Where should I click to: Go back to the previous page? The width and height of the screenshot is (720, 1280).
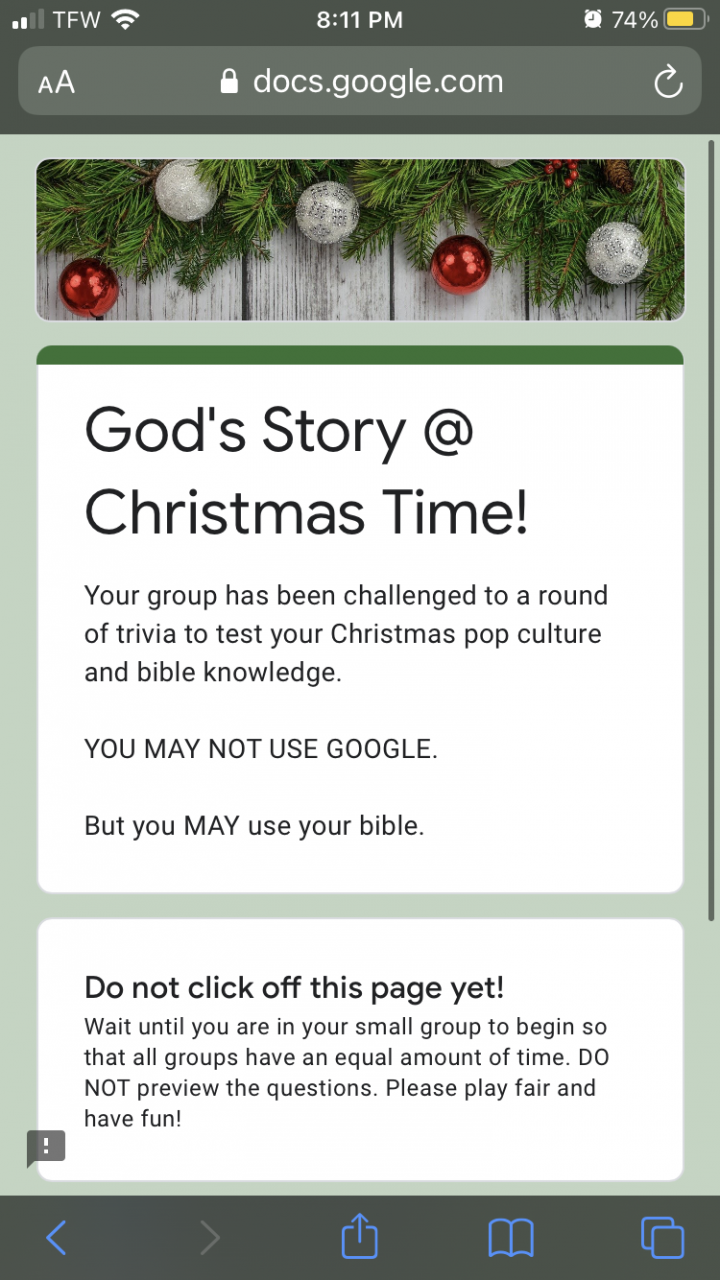click(x=57, y=1238)
